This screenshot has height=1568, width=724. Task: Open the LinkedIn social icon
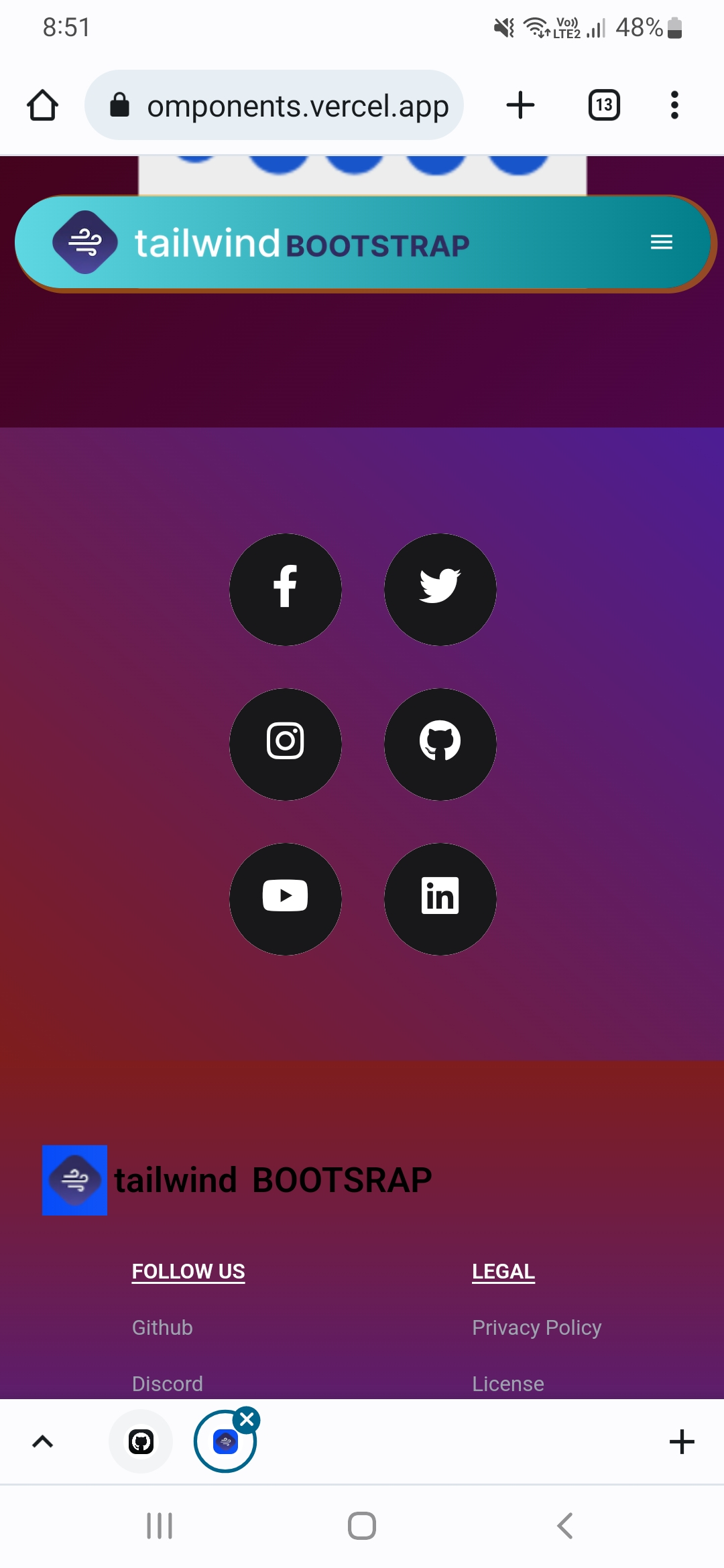440,899
